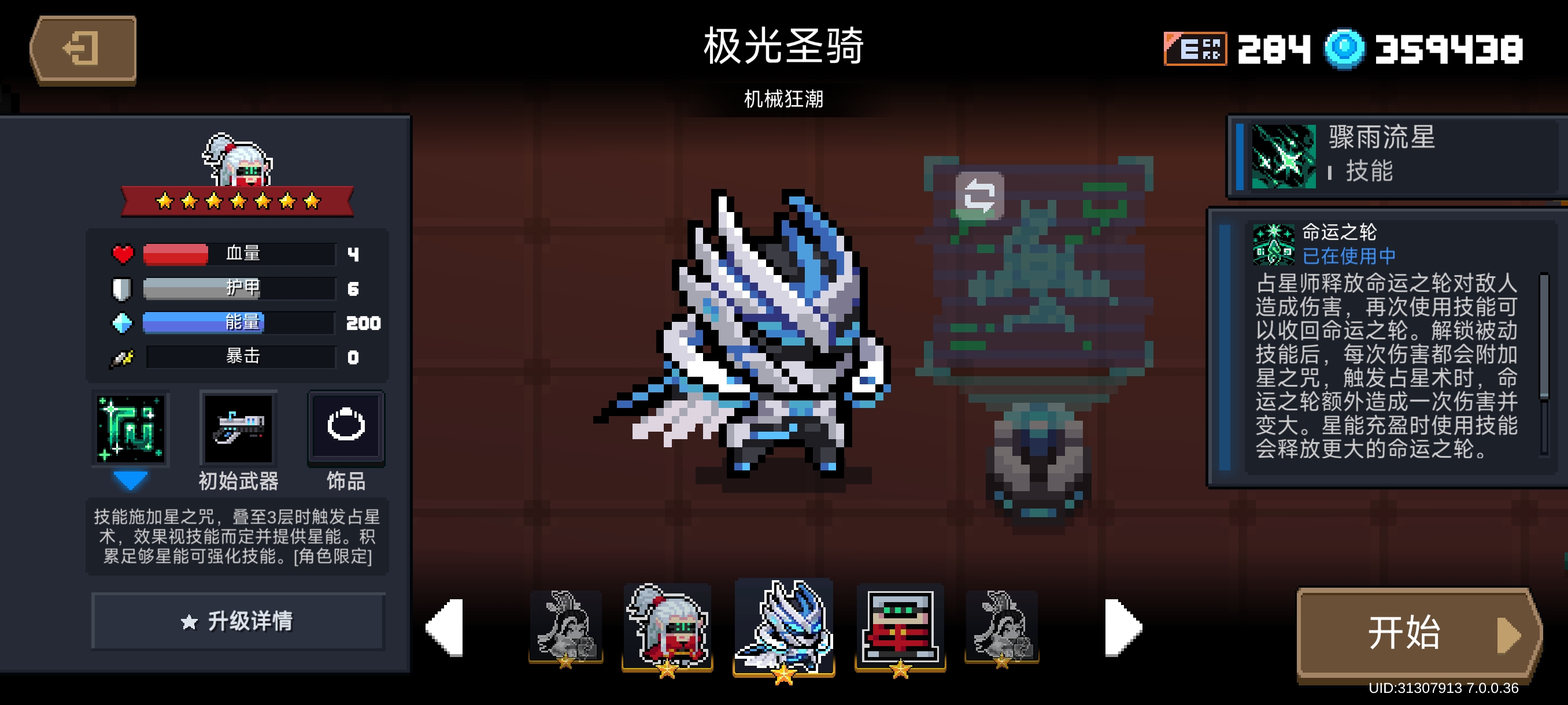Open 升级详情 upgrade details

(238, 621)
